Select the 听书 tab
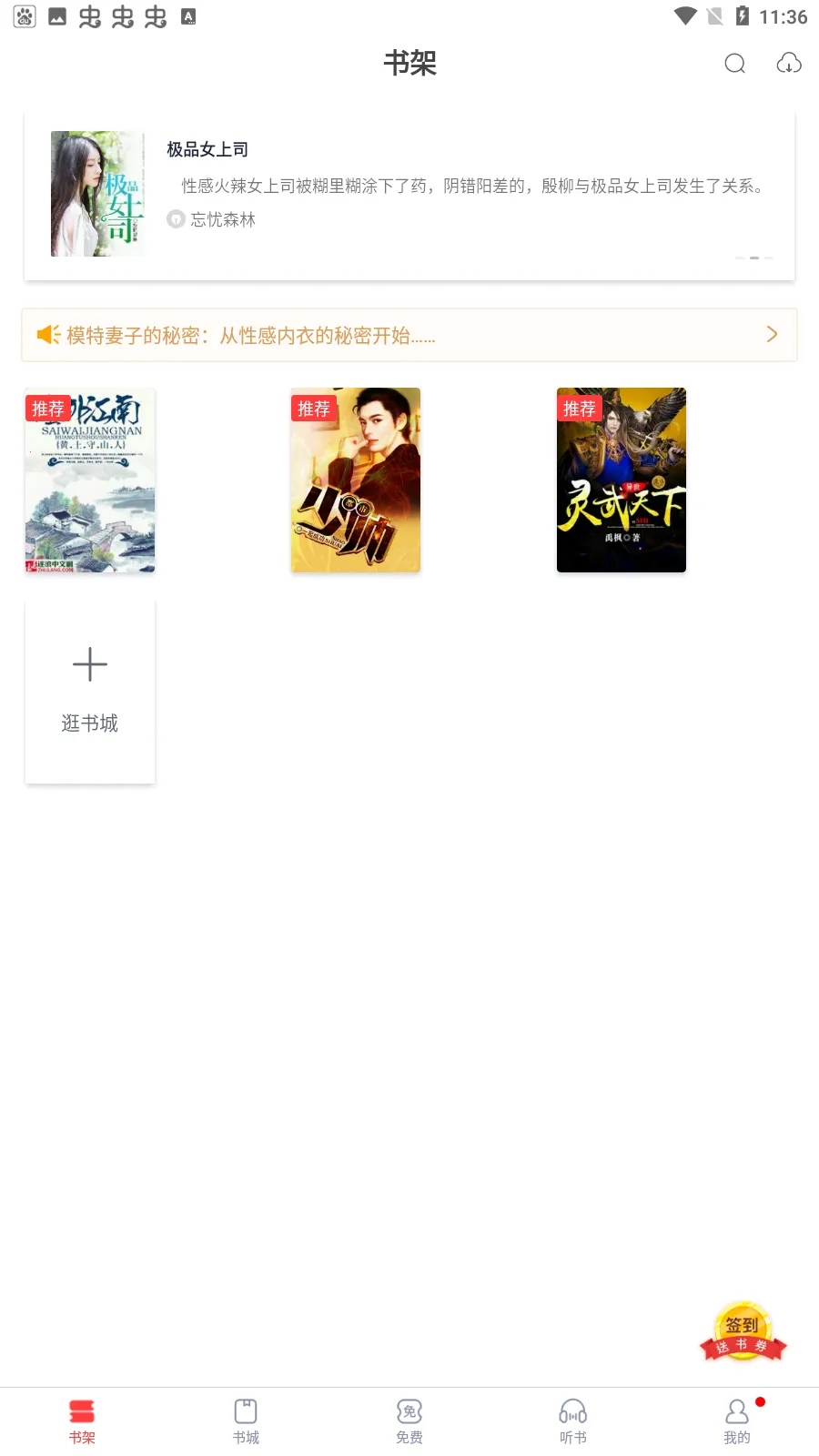The height and width of the screenshot is (1456, 819). (x=573, y=1421)
